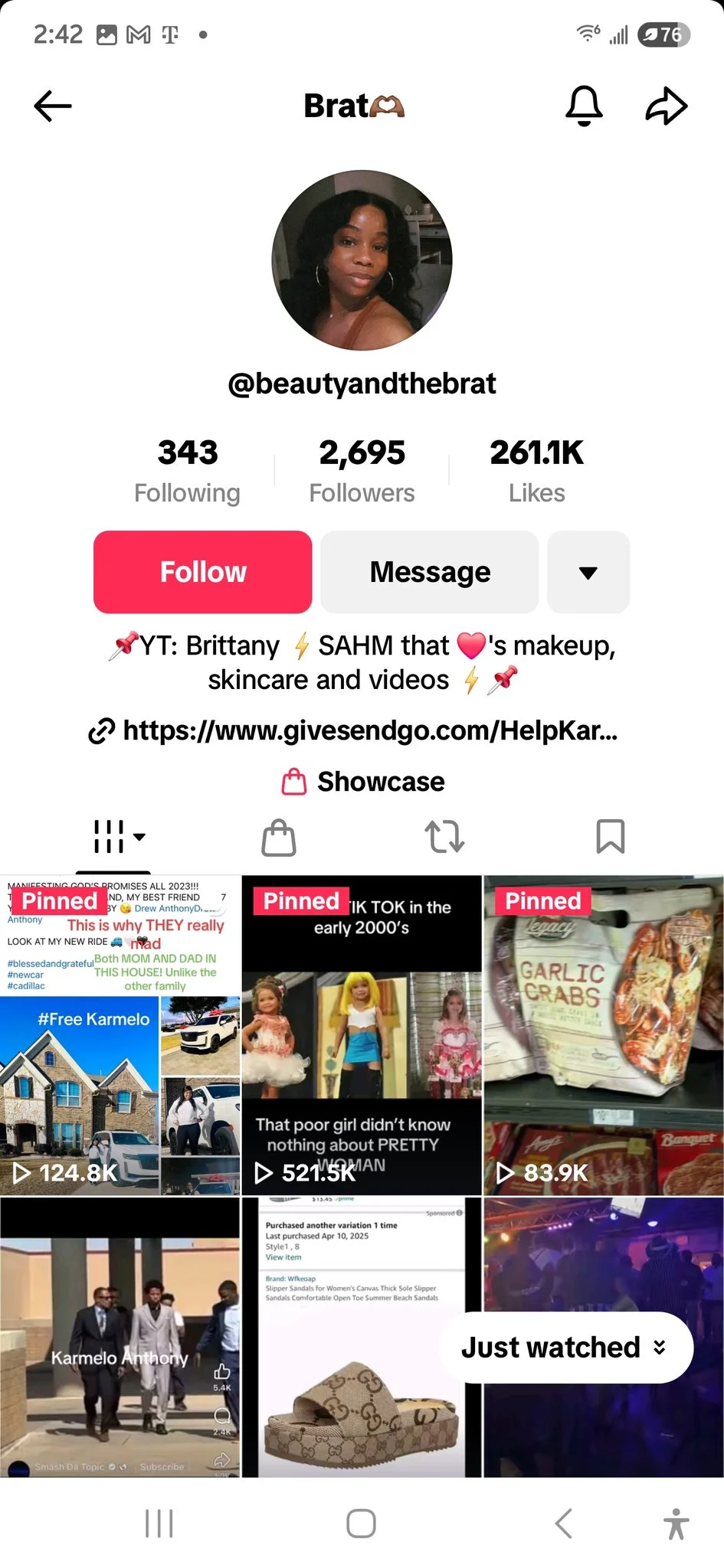Message this user
The height and width of the screenshot is (1568, 724).
tap(430, 572)
